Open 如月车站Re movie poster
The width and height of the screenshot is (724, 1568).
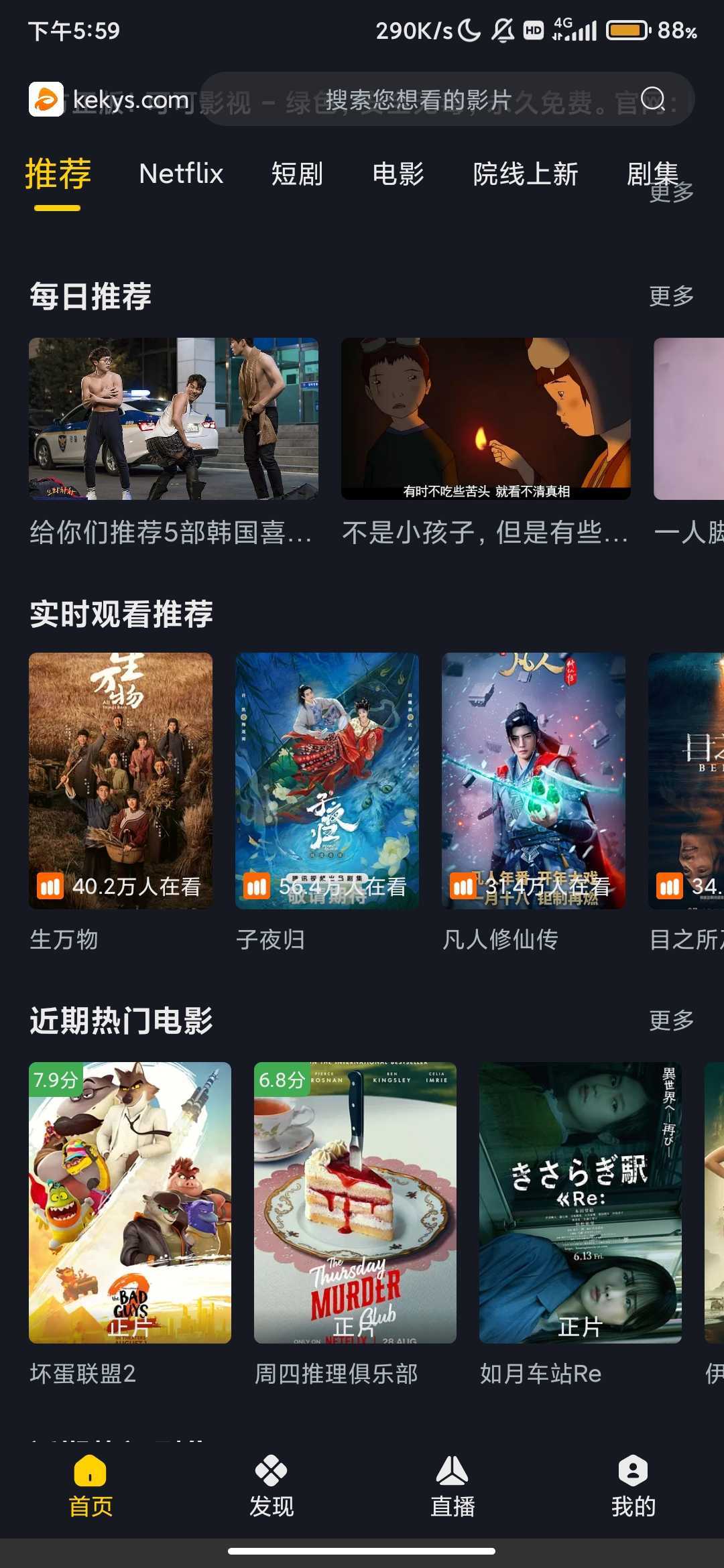coord(581,1203)
